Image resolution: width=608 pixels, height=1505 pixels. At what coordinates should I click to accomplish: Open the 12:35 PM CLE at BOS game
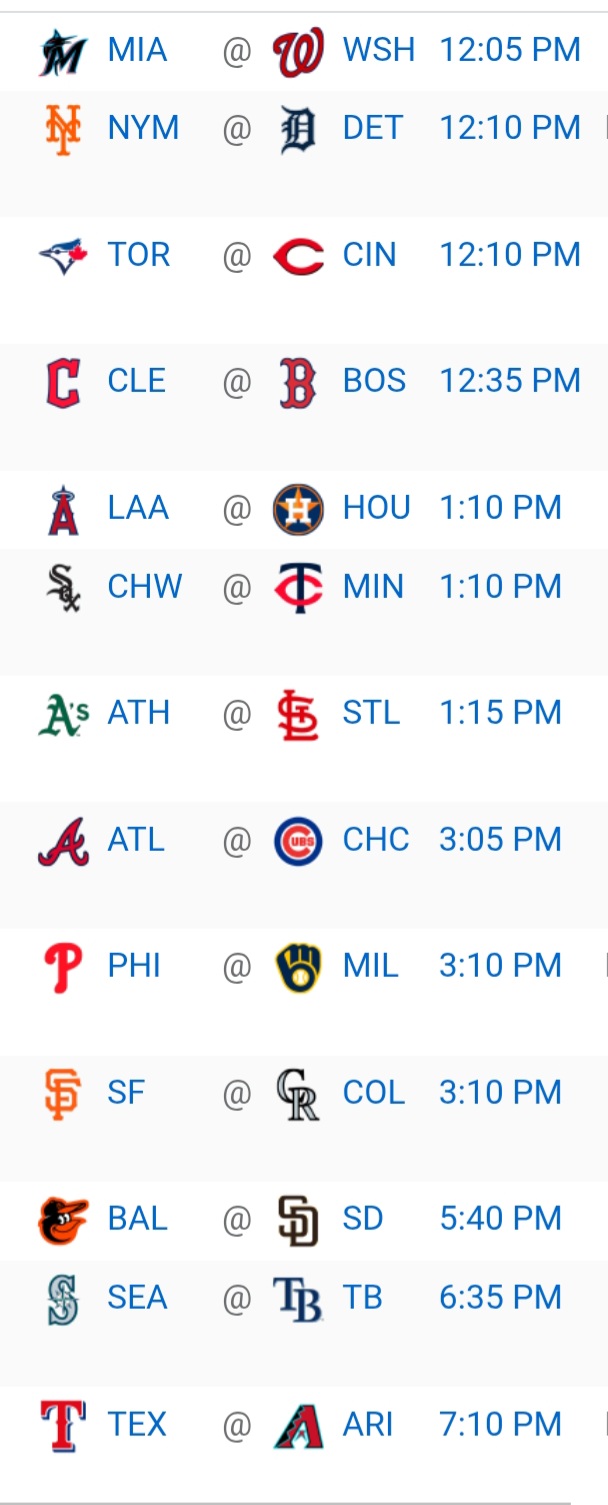pos(510,381)
